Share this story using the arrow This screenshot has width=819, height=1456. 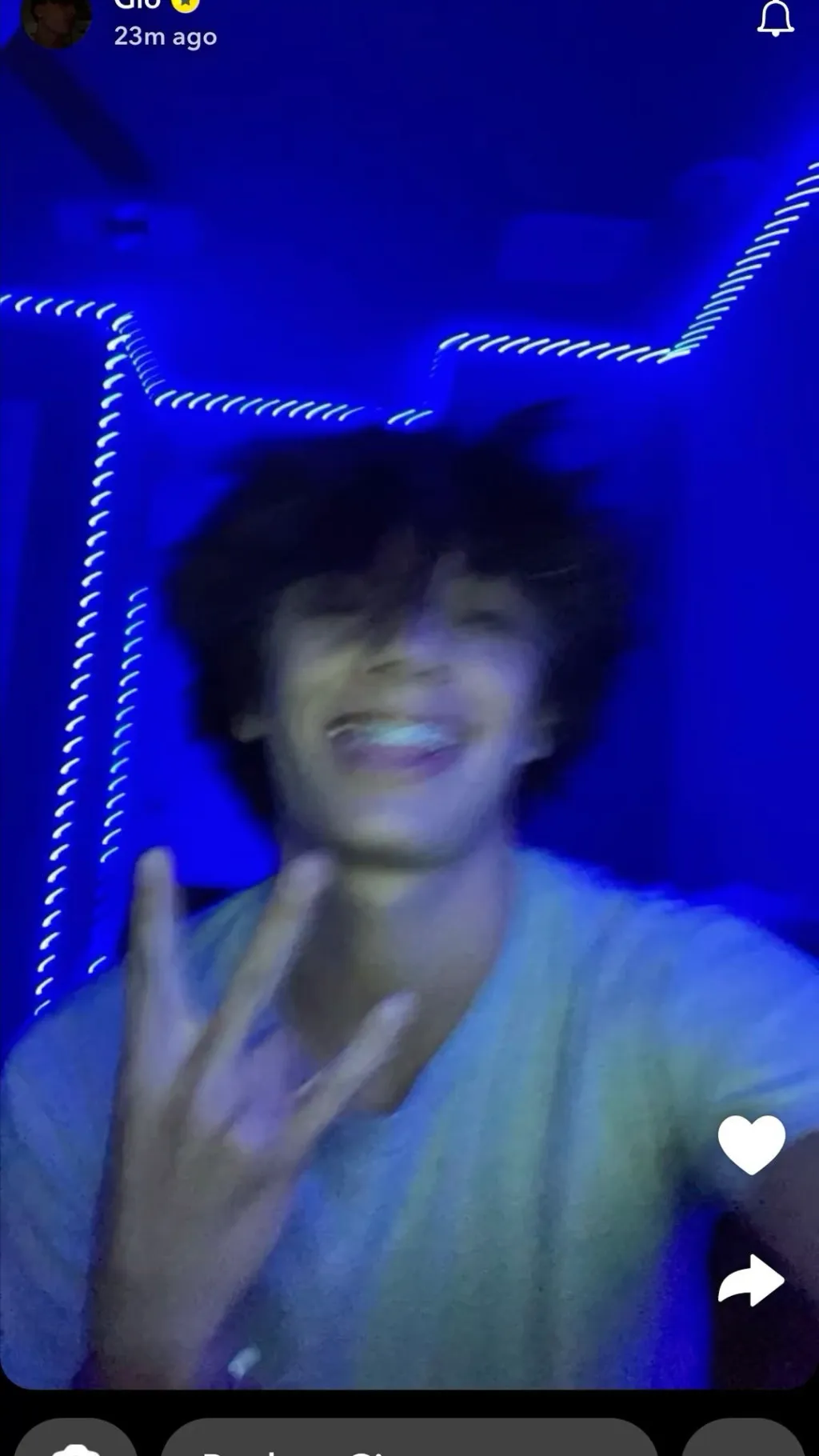point(751,1279)
